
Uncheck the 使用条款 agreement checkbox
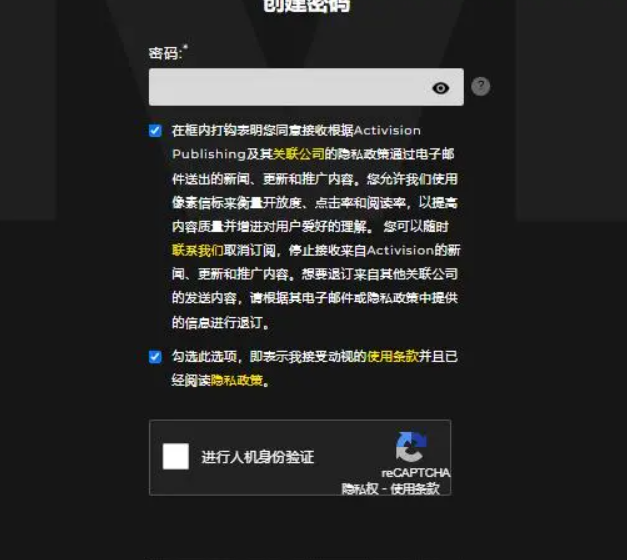tap(155, 356)
